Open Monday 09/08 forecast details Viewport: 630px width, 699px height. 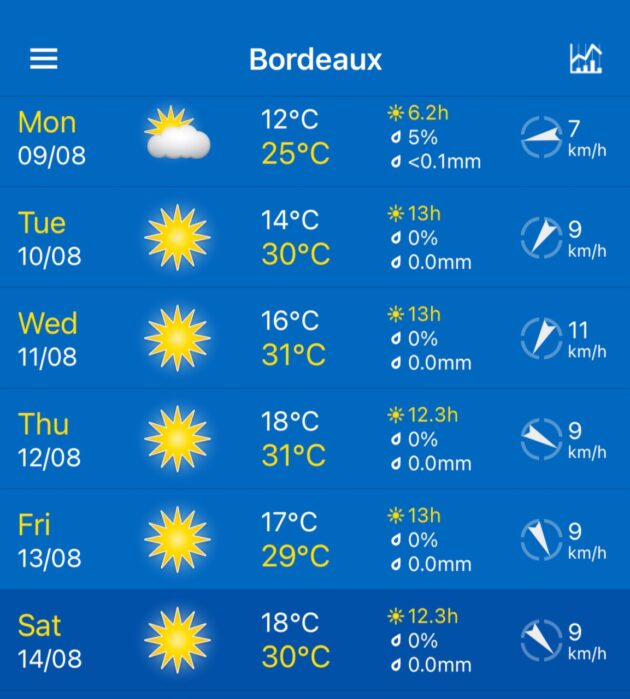pos(315,138)
